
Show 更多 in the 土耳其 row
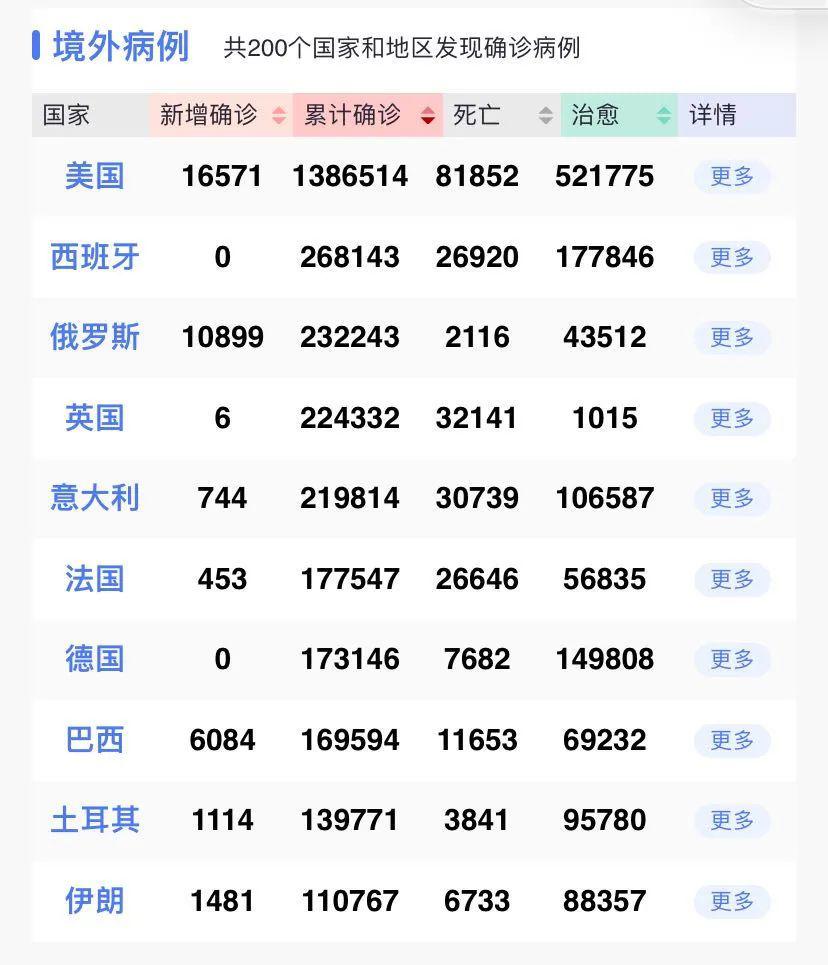(732, 820)
